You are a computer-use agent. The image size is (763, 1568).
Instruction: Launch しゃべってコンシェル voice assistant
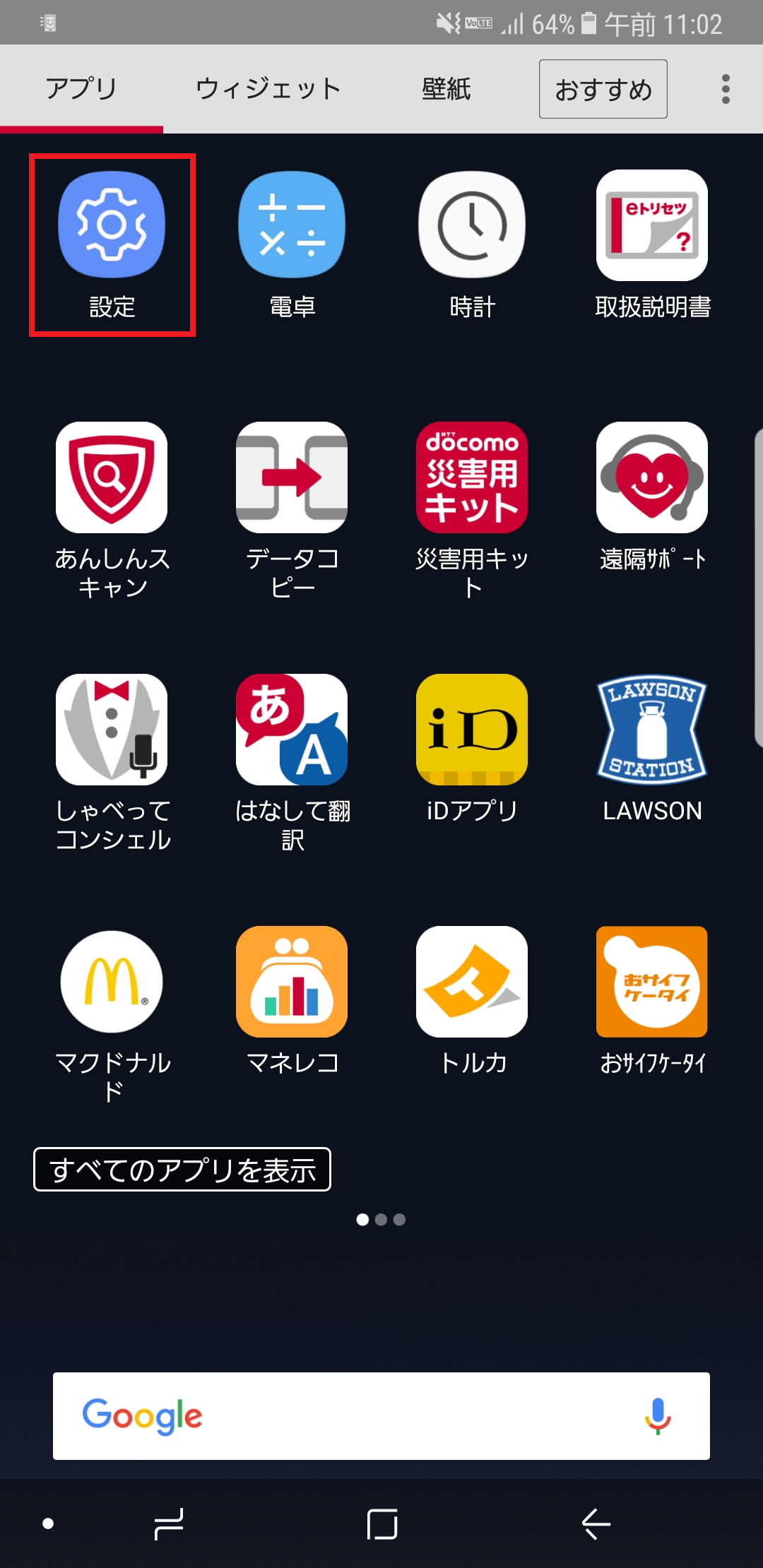112,729
